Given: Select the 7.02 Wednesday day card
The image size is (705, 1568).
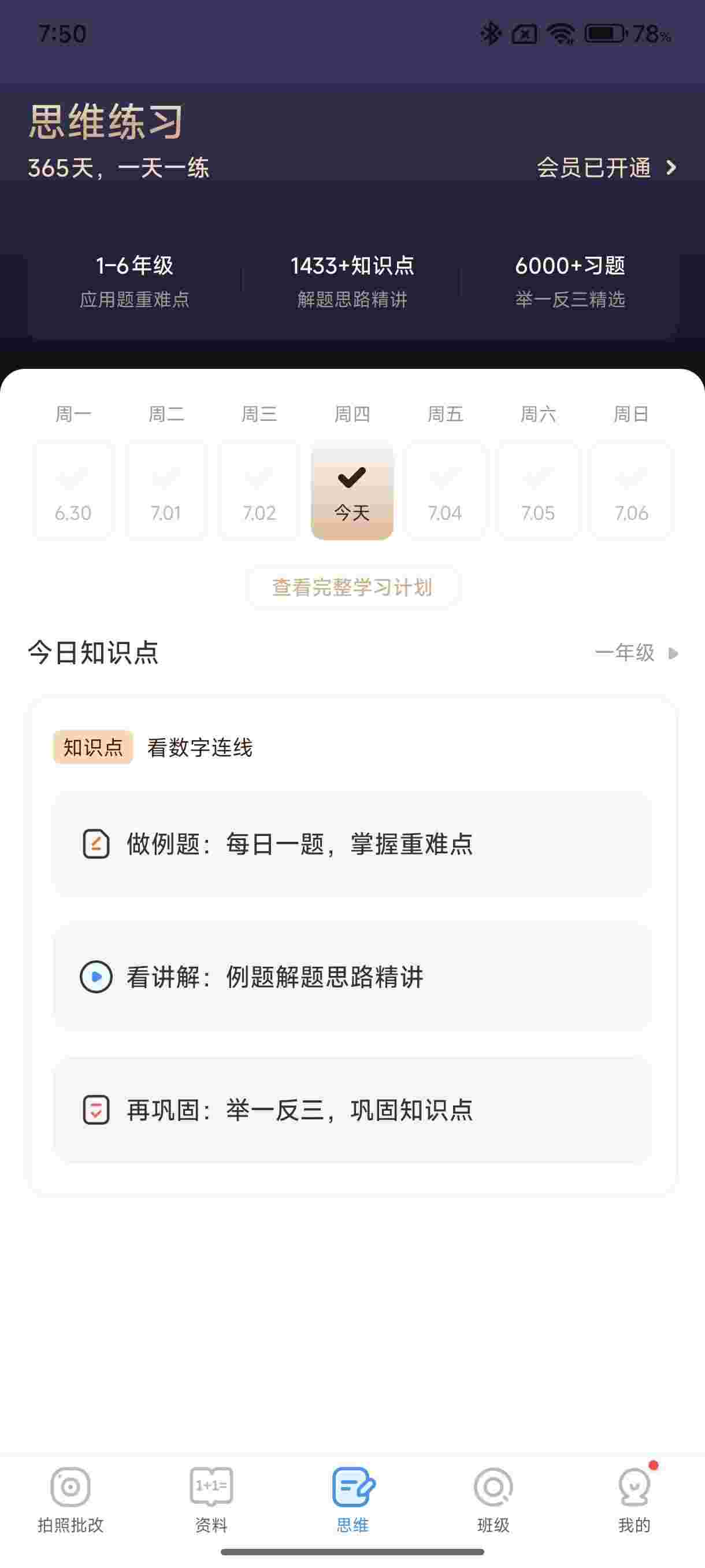Looking at the screenshot, I should tap(259, 492).
